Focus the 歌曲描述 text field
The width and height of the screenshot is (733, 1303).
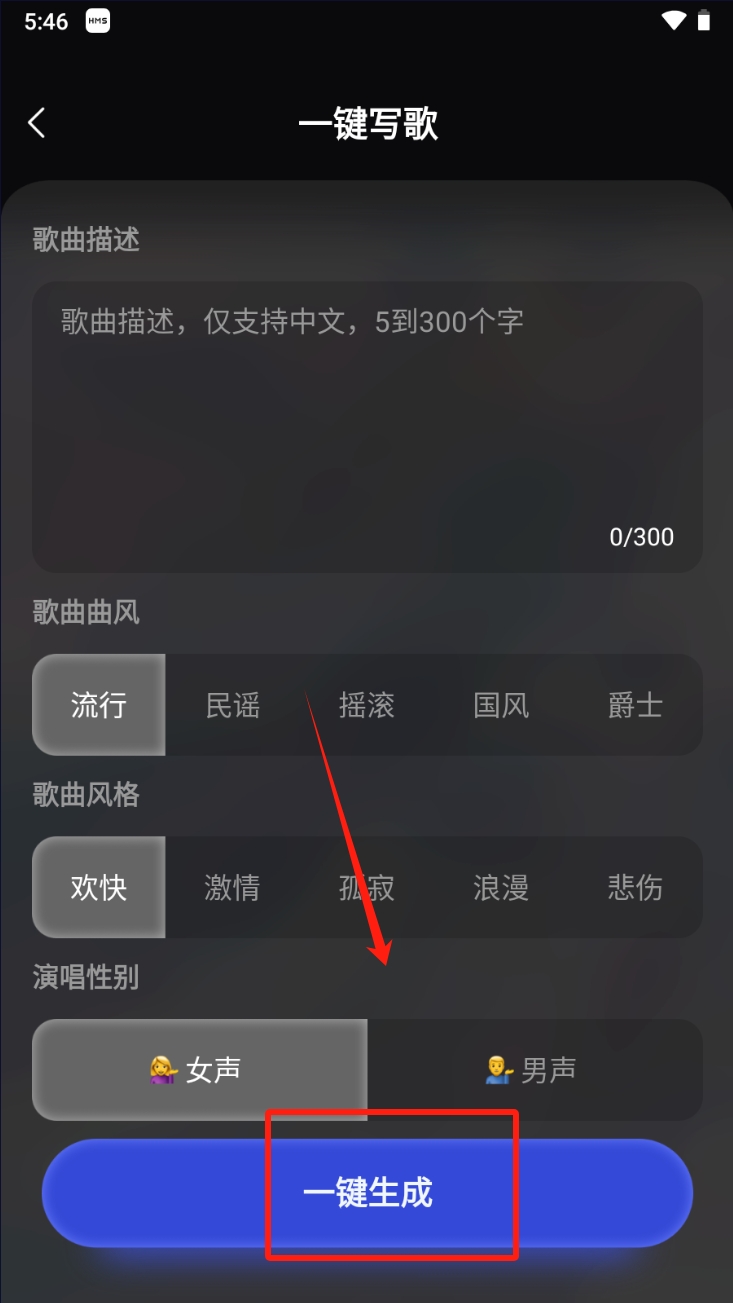[x=367, y=425]
